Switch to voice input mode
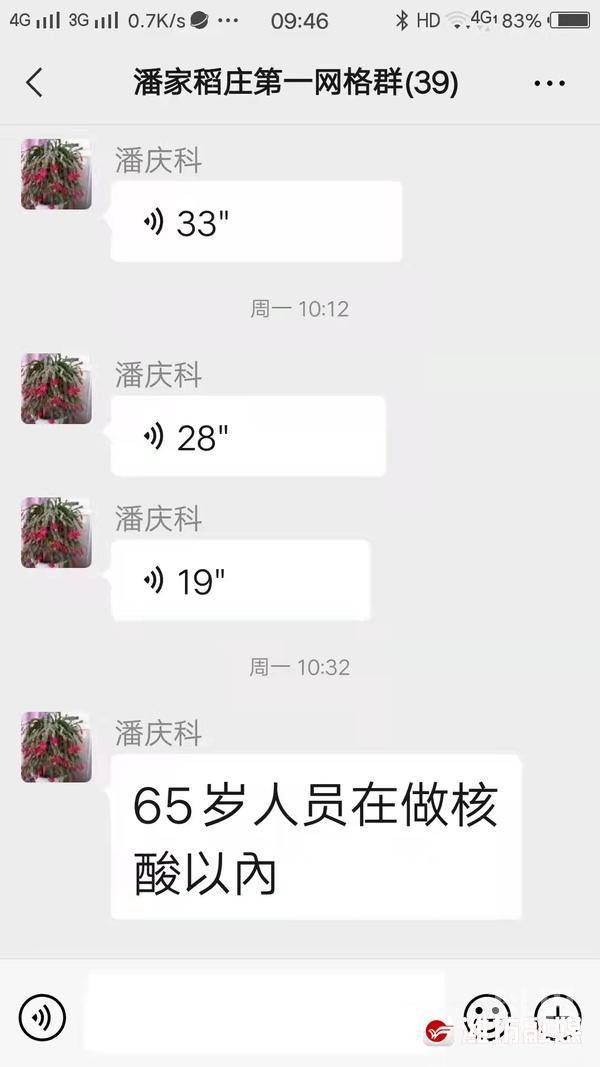The image size is (600, 1067). tap(42, 1018)
